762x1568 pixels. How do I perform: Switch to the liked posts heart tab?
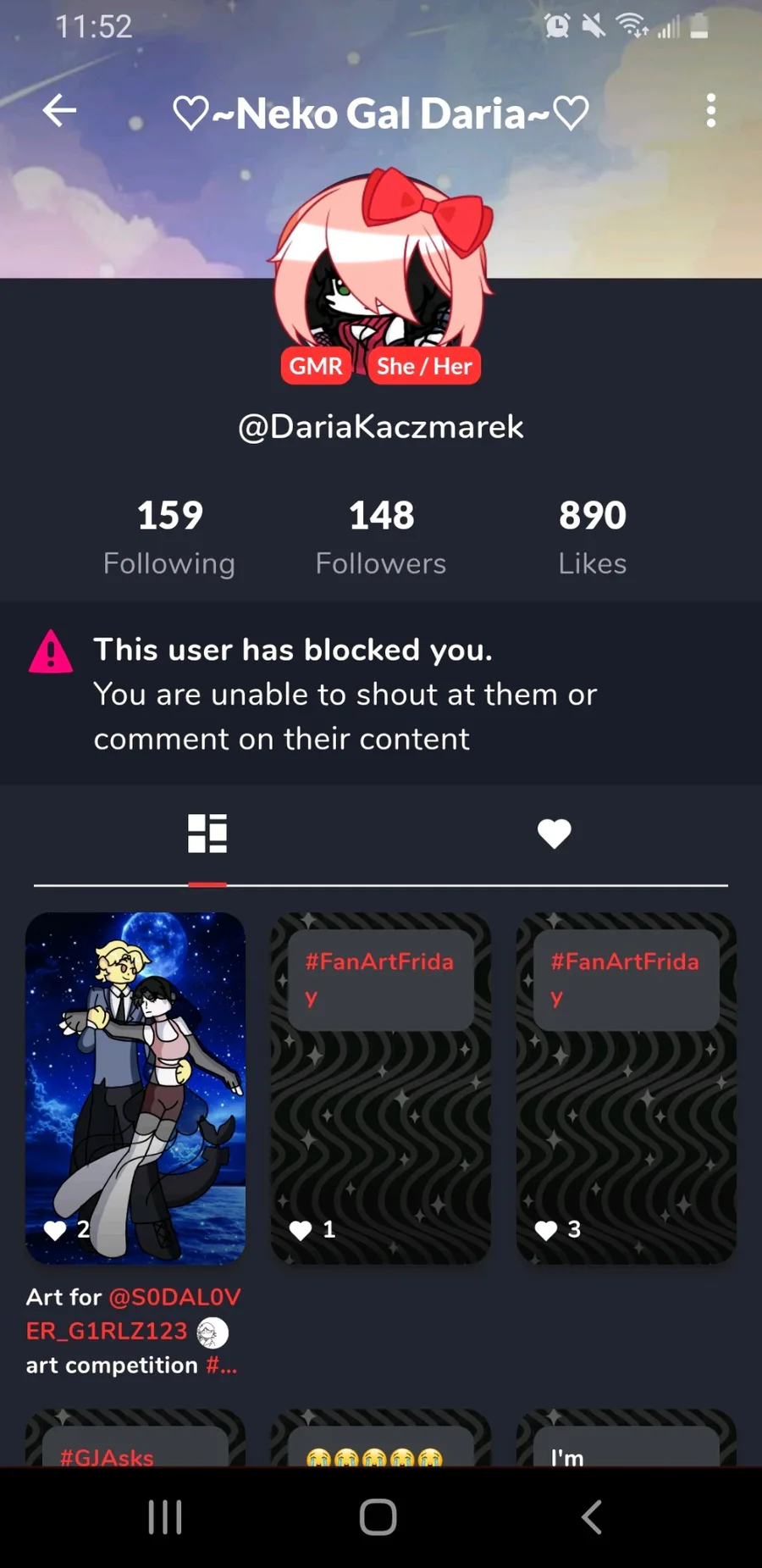[554, 834]
